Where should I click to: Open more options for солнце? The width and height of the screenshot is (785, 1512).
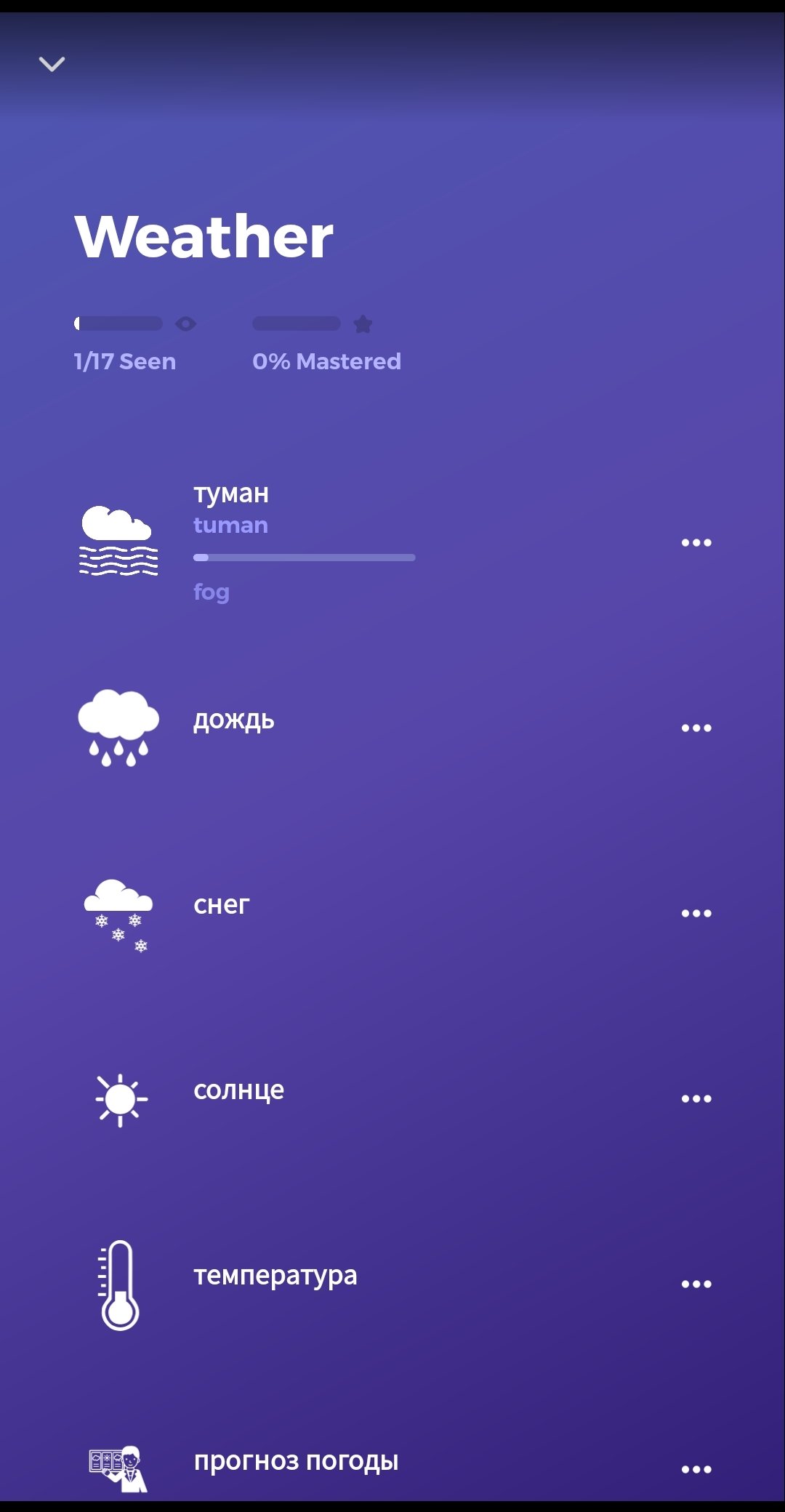[x=696, y=1098]
